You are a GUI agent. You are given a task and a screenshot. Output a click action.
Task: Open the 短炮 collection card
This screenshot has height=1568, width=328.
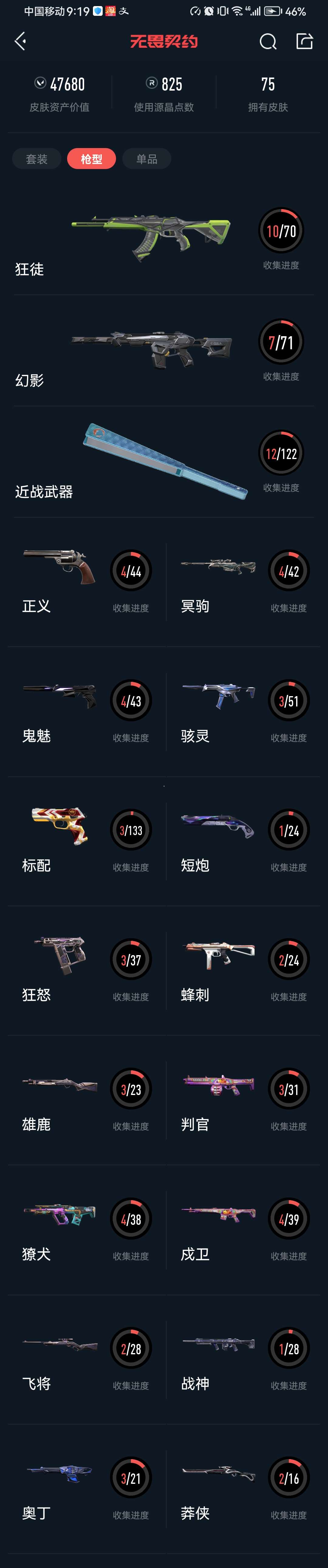pyautogui.click(x=243, y=841)
